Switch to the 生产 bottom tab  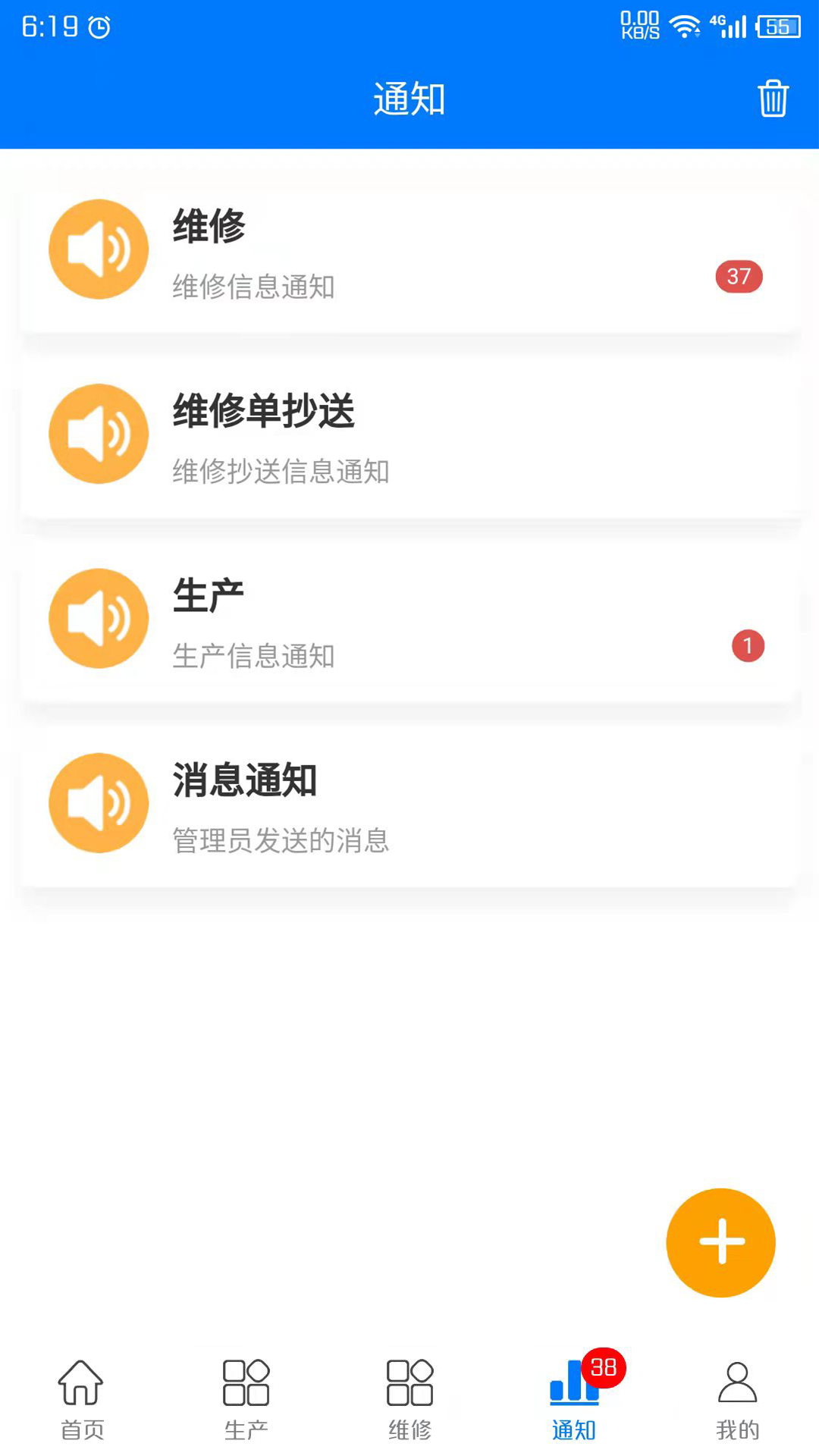(x=246, y=1399)
